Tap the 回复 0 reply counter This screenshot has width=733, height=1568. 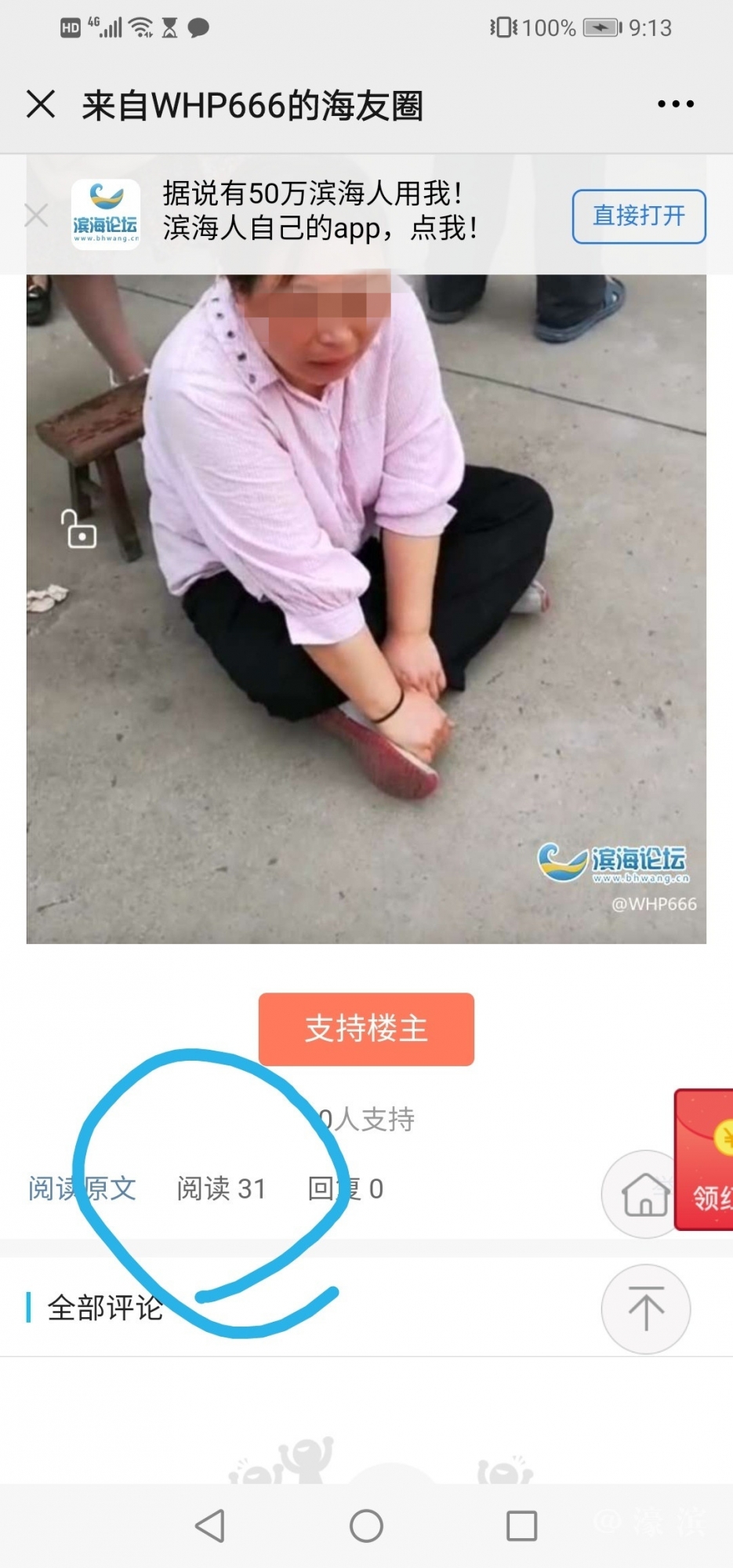346,1189
